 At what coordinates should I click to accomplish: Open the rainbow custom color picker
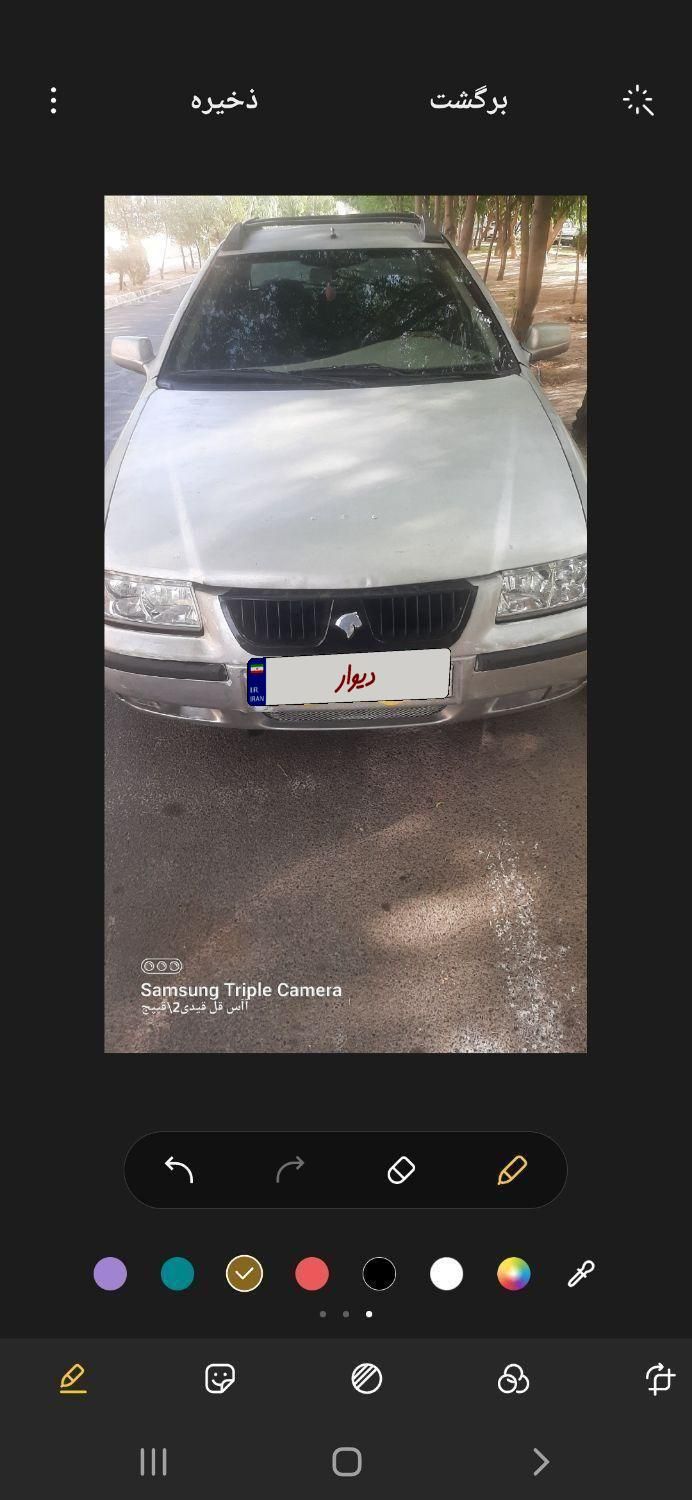(513, 1274)
